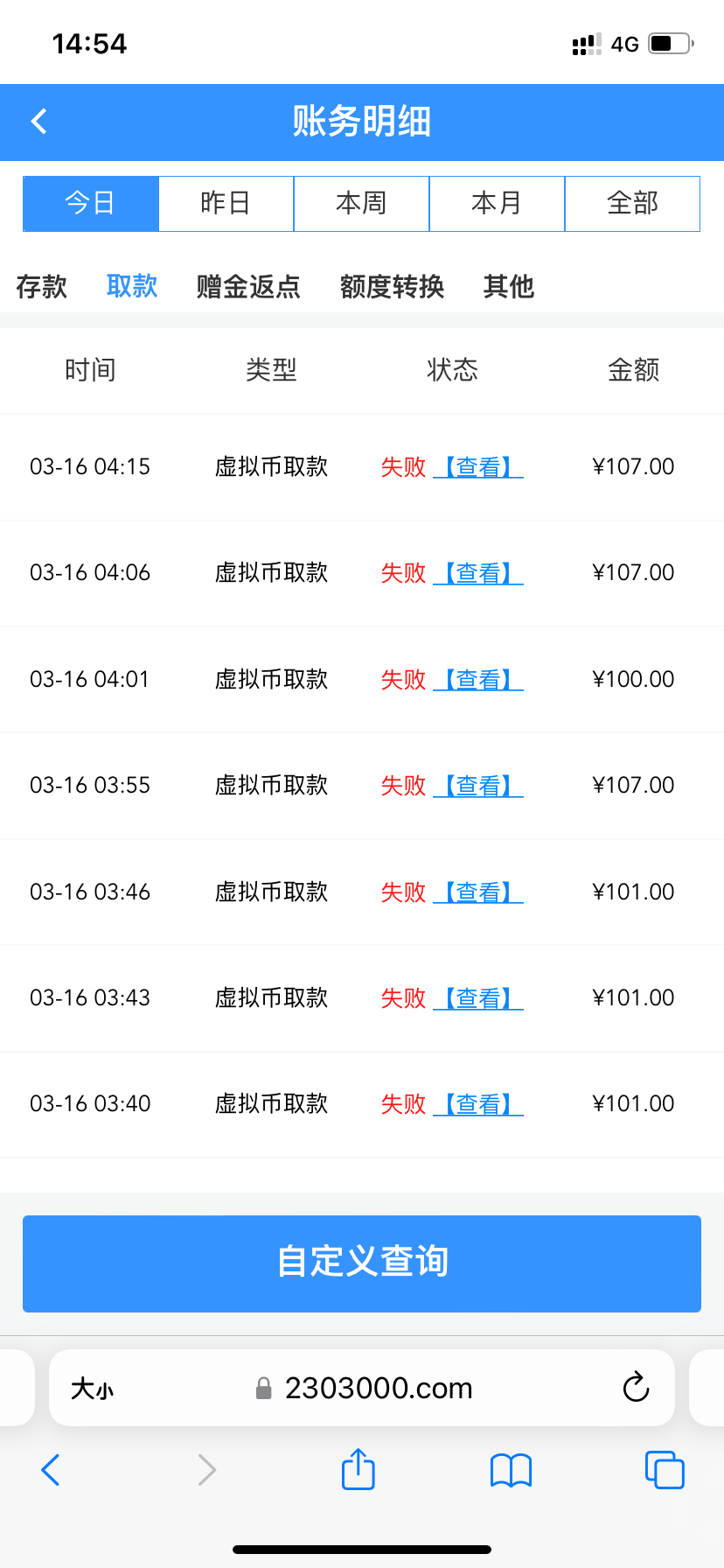Screen dimensions: 724x1568
Task: Switch to 赠金返点 tab
Action: (248, 286)
